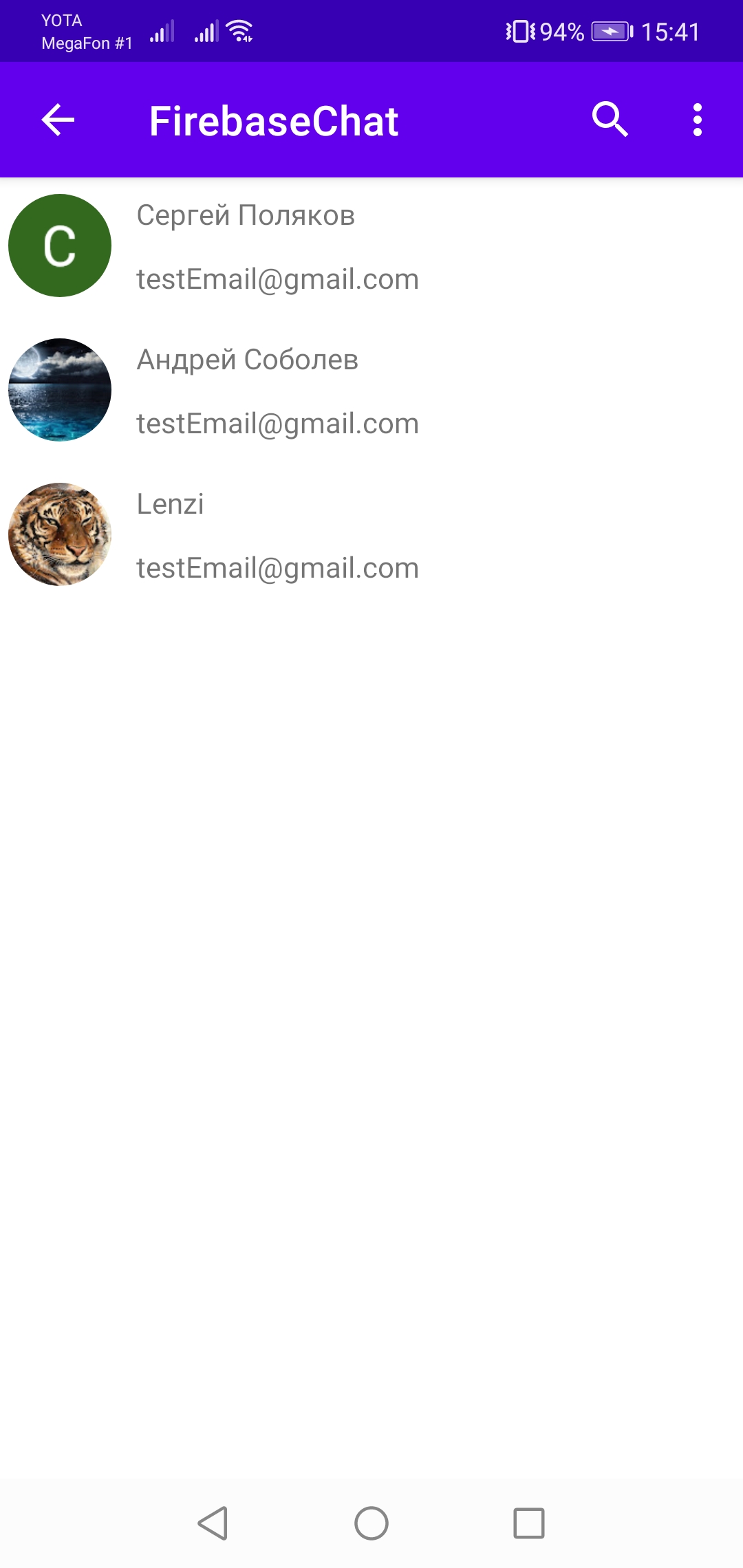The image size is (743, 1568).
Task: Open the search icon in the toolbar
Action: tap(610, 120)
